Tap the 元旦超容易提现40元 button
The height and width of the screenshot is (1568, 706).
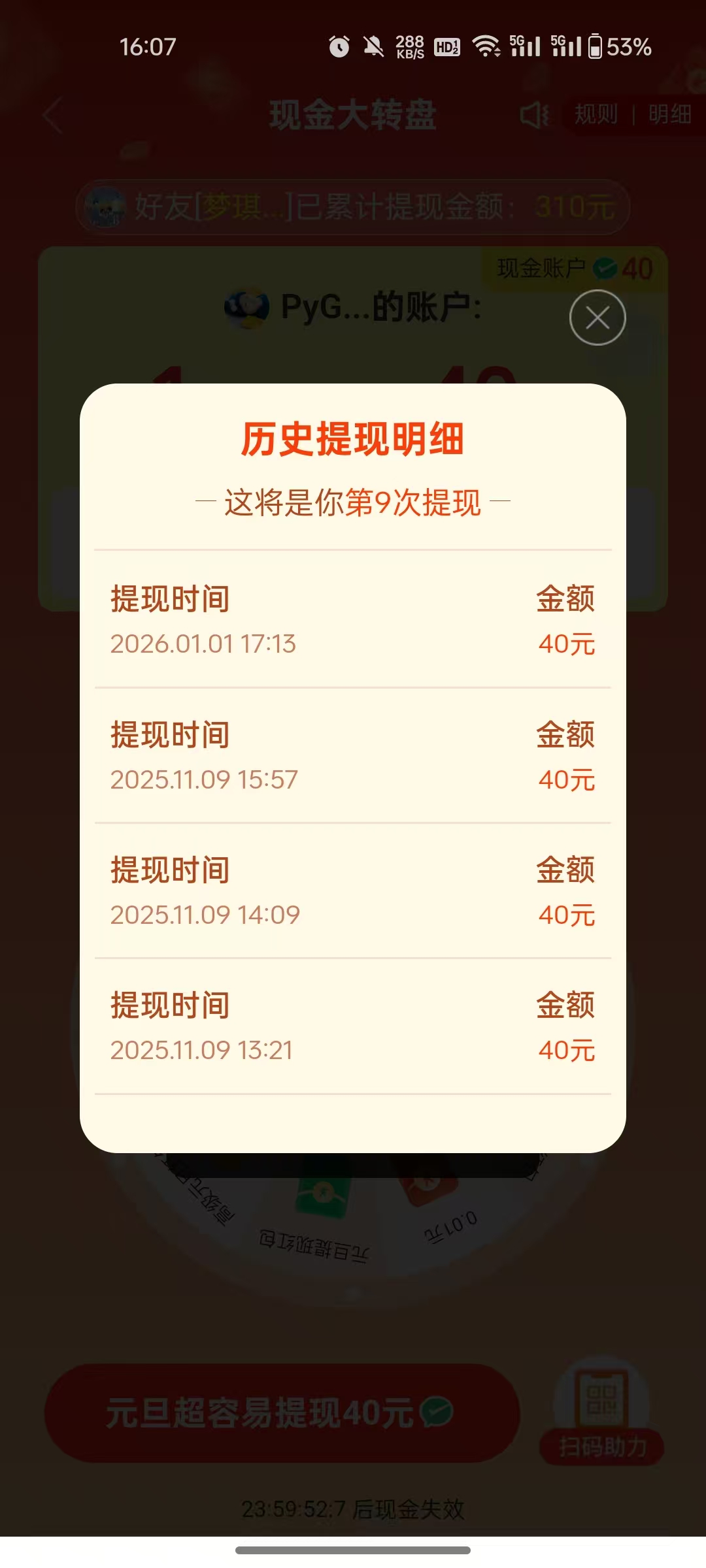point(282,1413)
